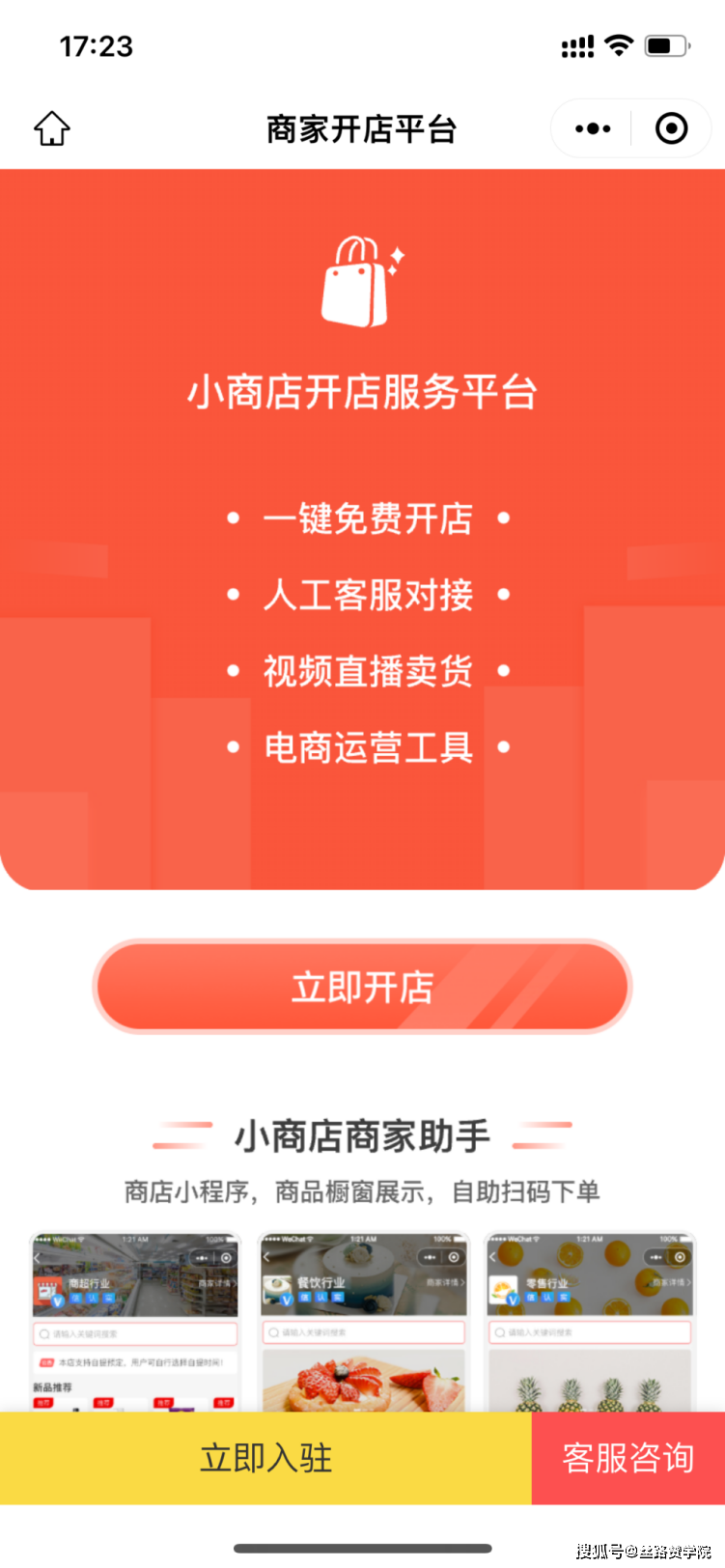Tap the 立即开店 button
Viewport: 725px width, 1568px height.
(362, 987)
